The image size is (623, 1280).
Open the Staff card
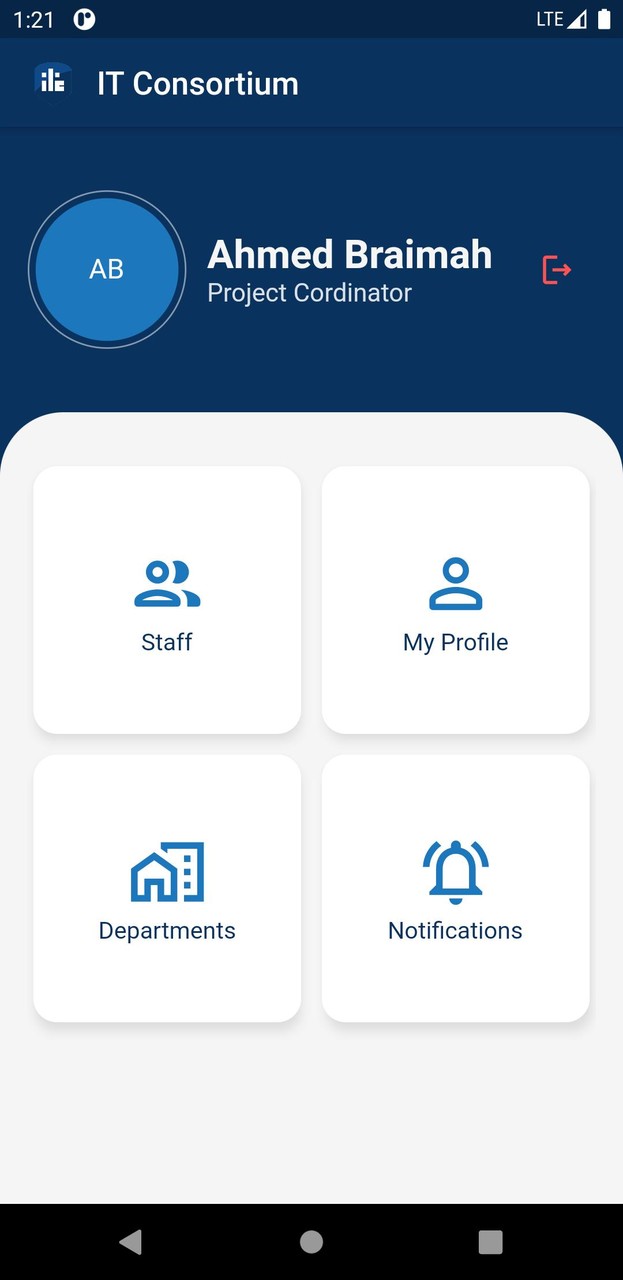[167, 600]
